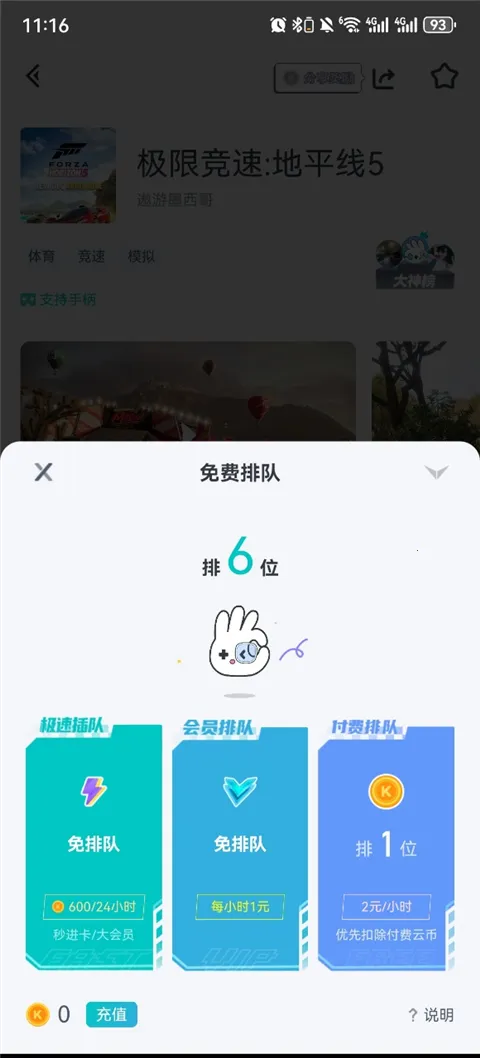This screenshot has width=480, height=1058.
Task: Close the free queue sheet
Action: tap(43, 472)
